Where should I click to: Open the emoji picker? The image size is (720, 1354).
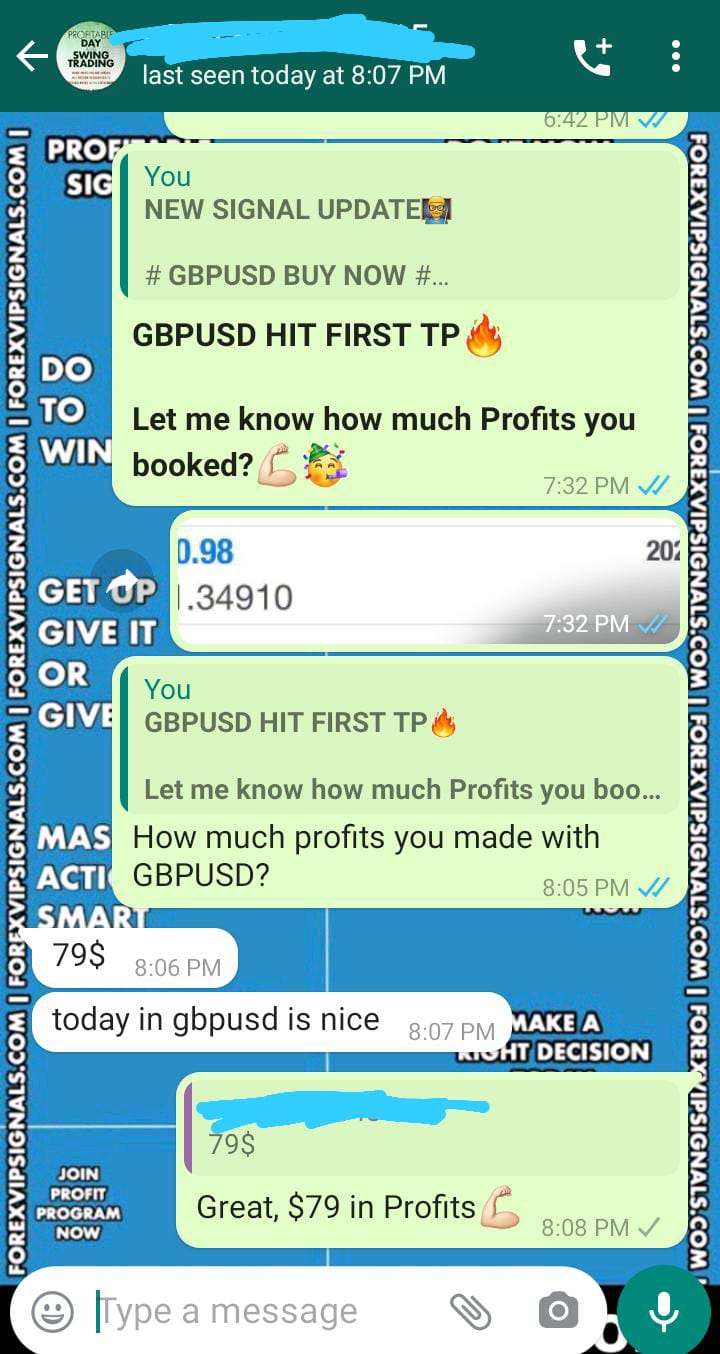tap(52, 1311)
